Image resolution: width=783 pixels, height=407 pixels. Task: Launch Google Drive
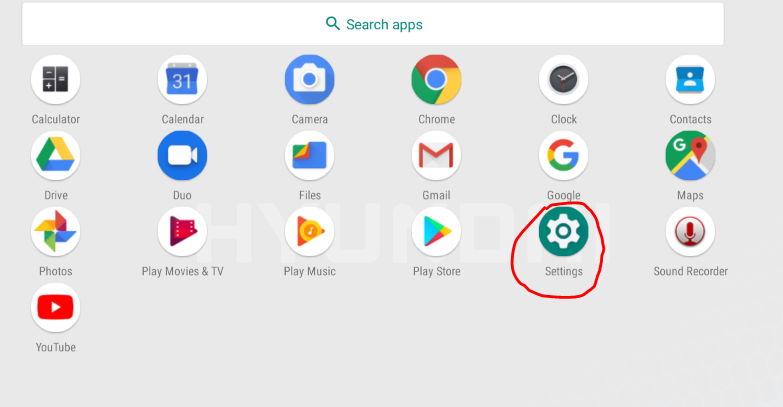coord(55,156)
